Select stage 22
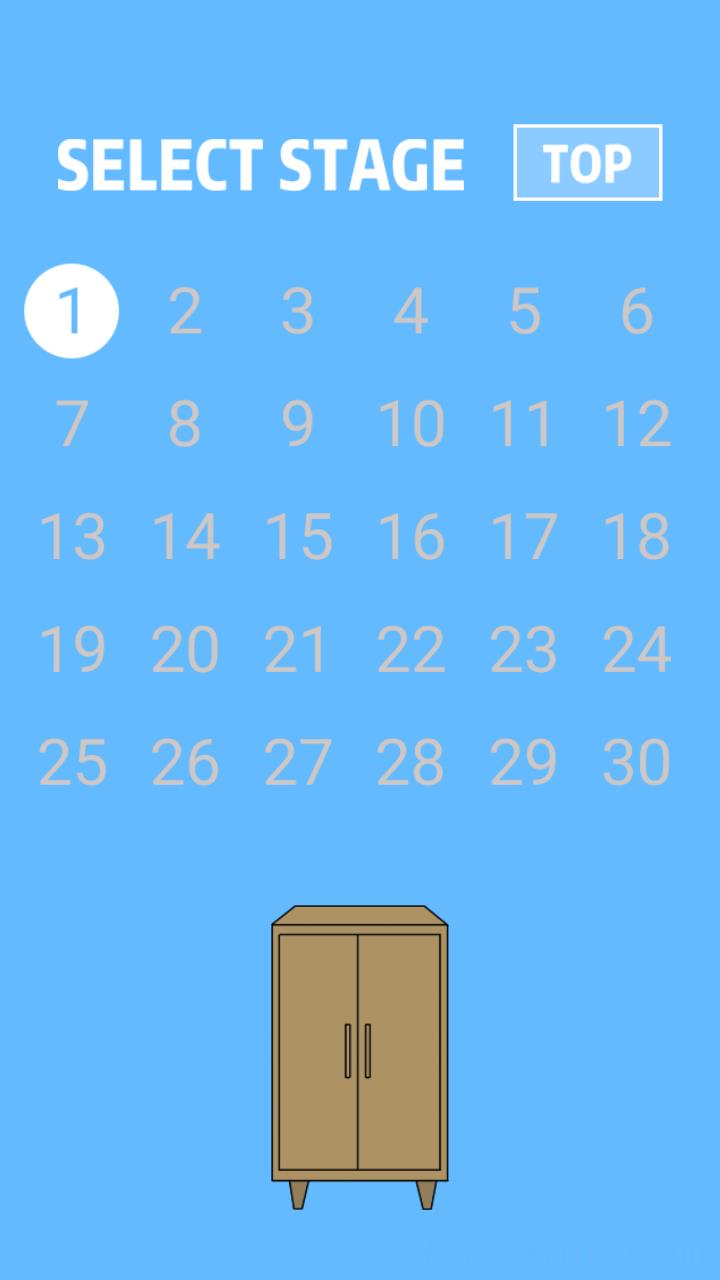Image resolution: width=720 pixels, height=1280 pixels. [411, 650]
